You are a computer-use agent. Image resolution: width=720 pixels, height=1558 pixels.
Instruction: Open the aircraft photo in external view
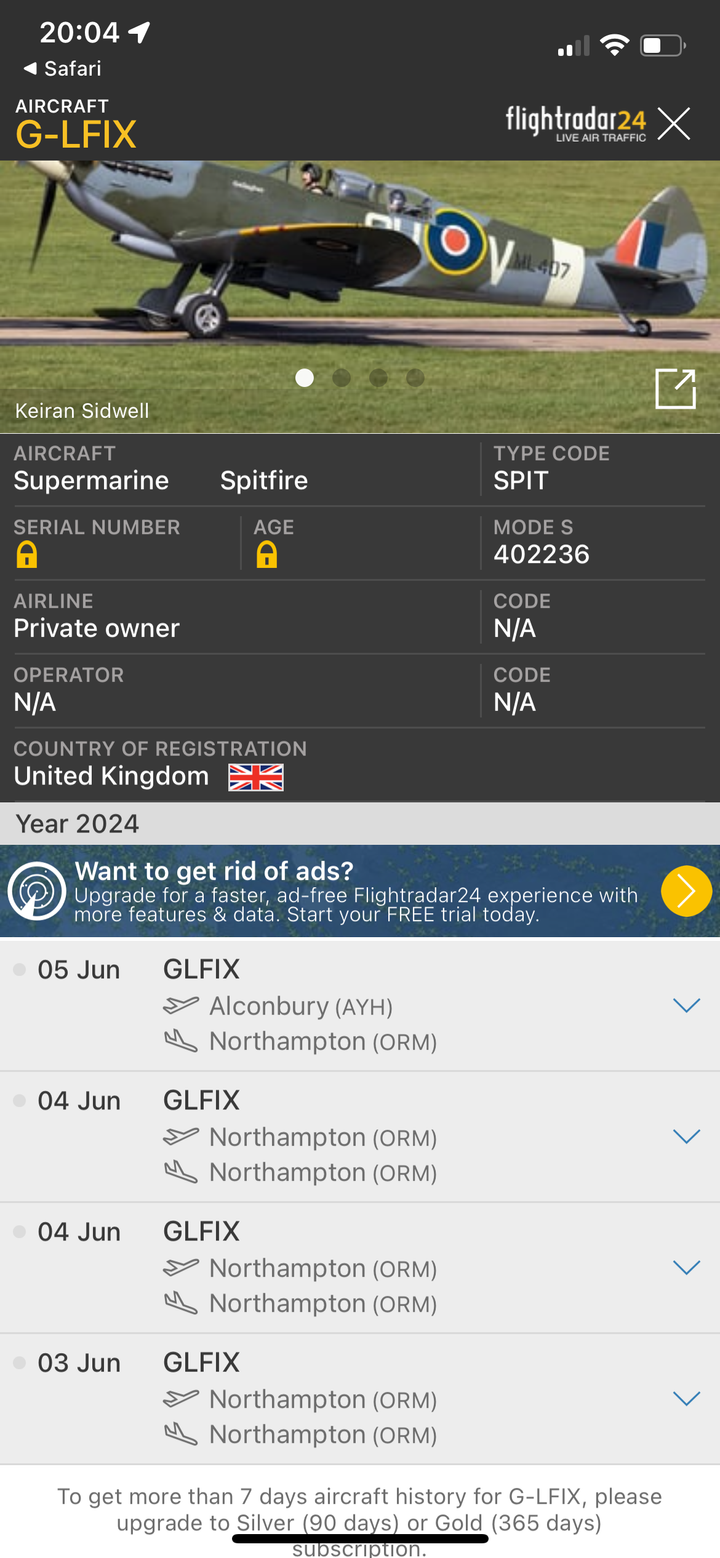pyautogui.click(x=675, y=389)
